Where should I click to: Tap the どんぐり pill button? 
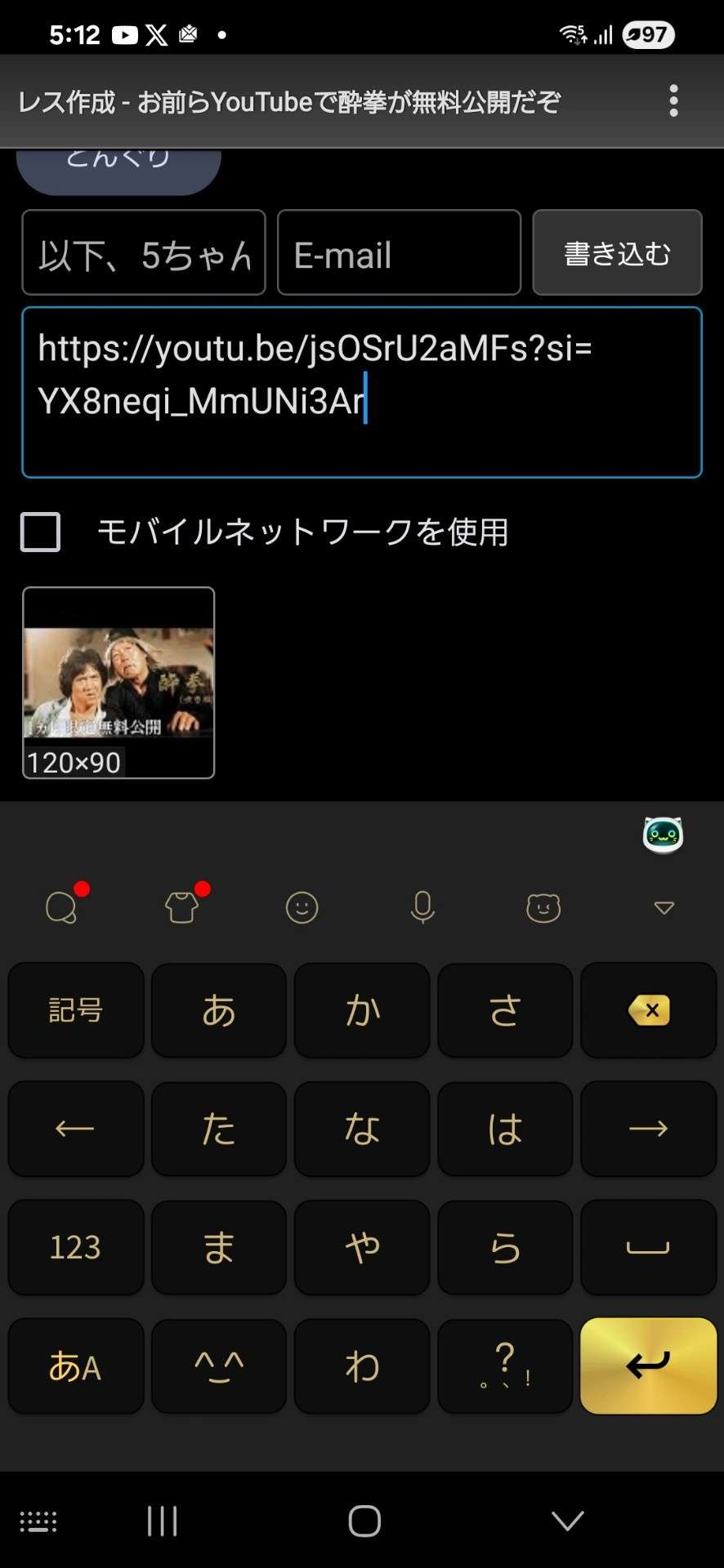118,167
